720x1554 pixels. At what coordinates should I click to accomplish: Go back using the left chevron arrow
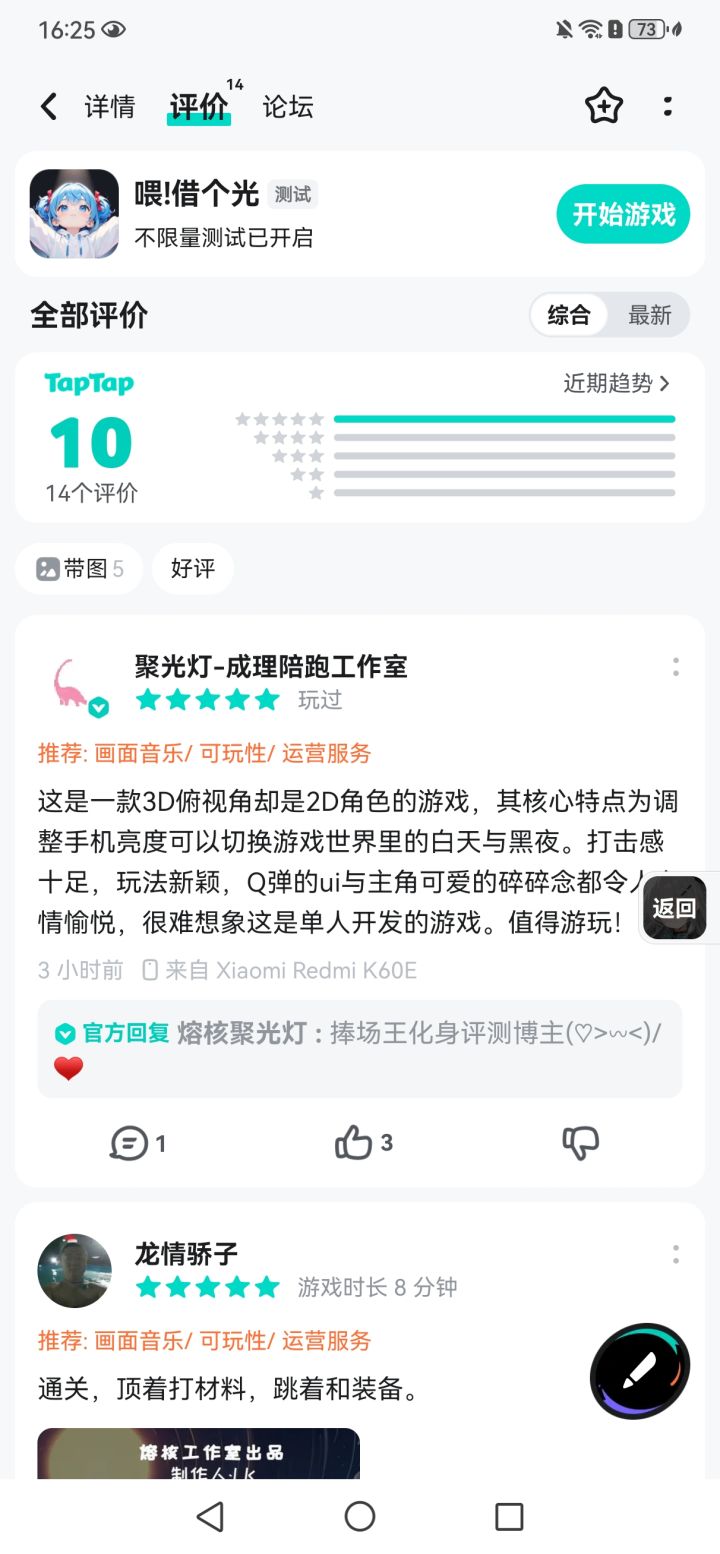[x=47, y=105]
